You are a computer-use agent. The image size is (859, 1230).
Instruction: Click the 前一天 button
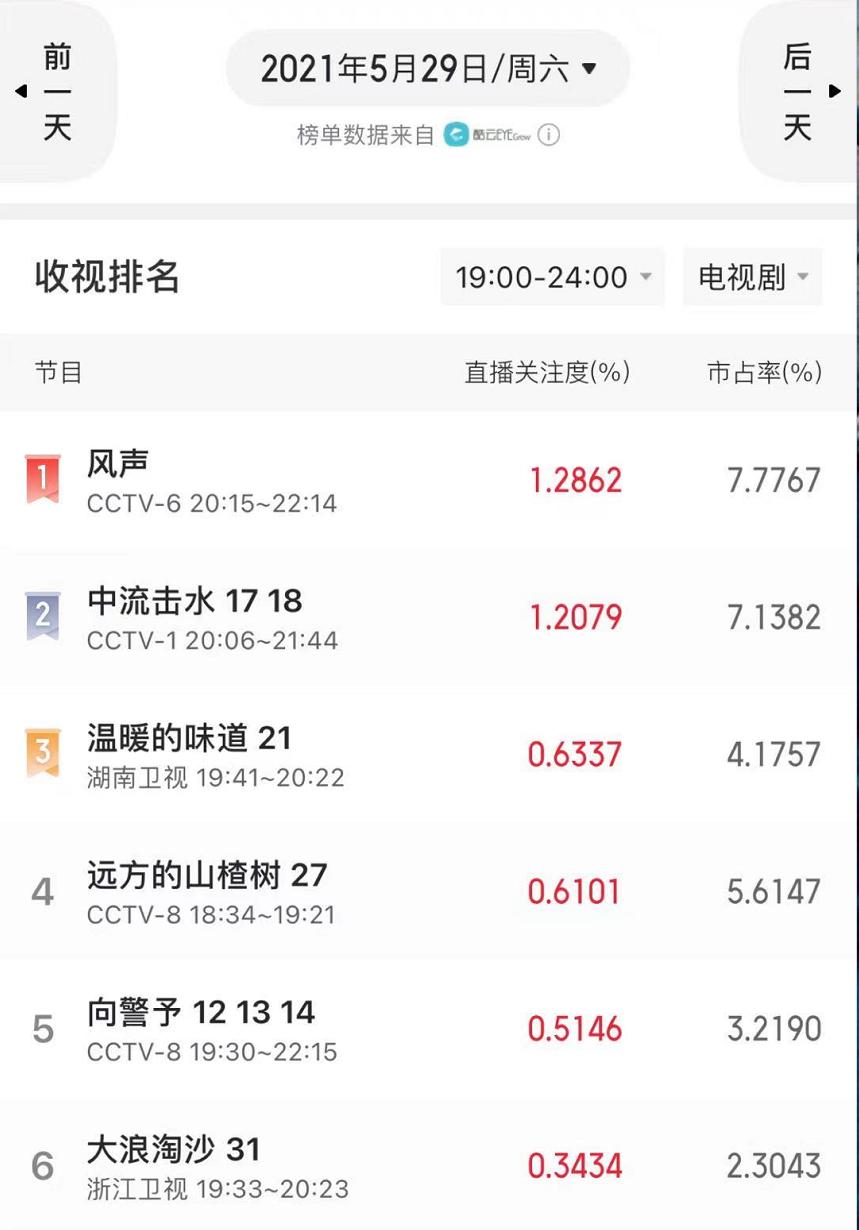pos(57,90)
